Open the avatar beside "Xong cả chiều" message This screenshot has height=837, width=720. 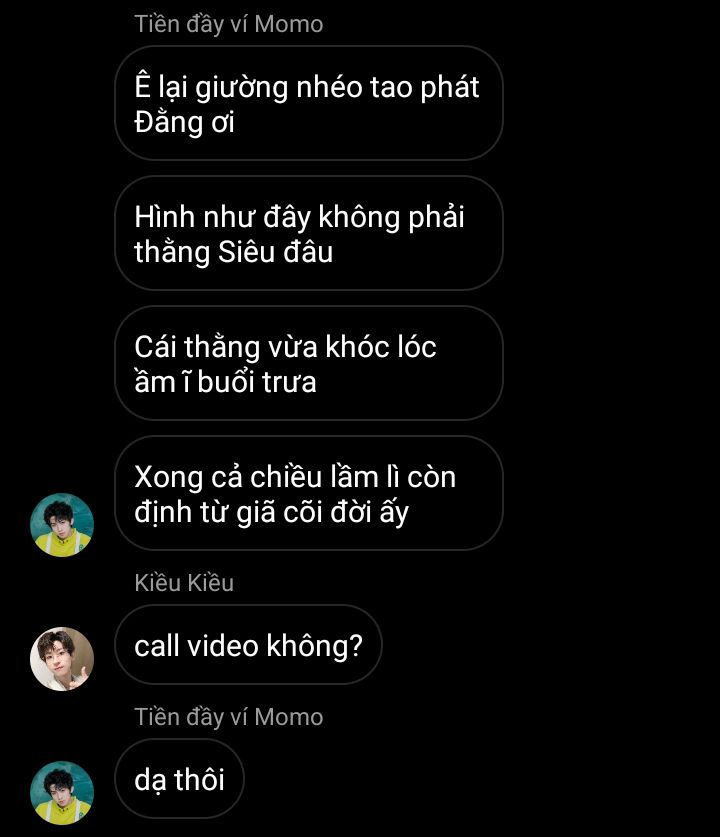click(x=62, y=525)
